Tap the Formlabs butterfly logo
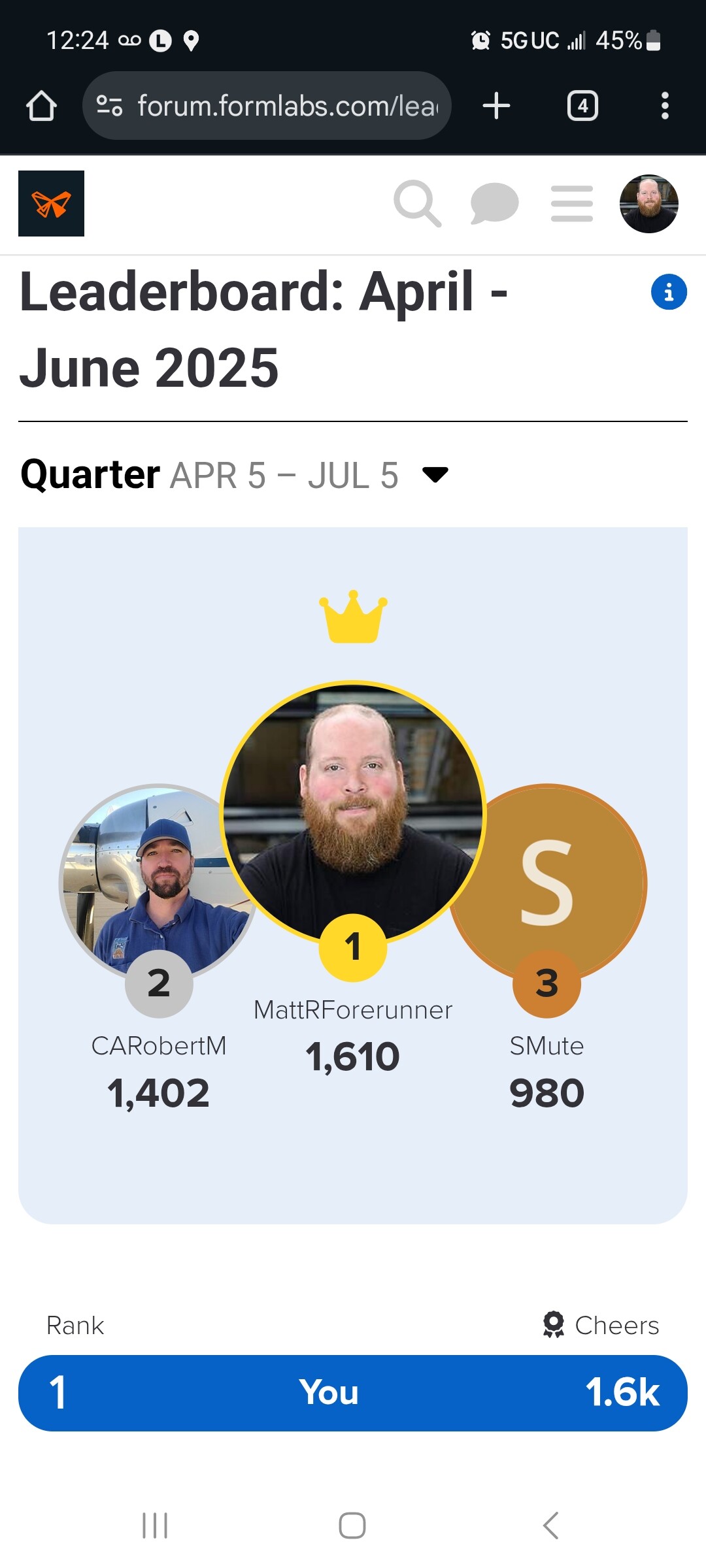This screenshot has width=706, height=1568. click(51, 203)
